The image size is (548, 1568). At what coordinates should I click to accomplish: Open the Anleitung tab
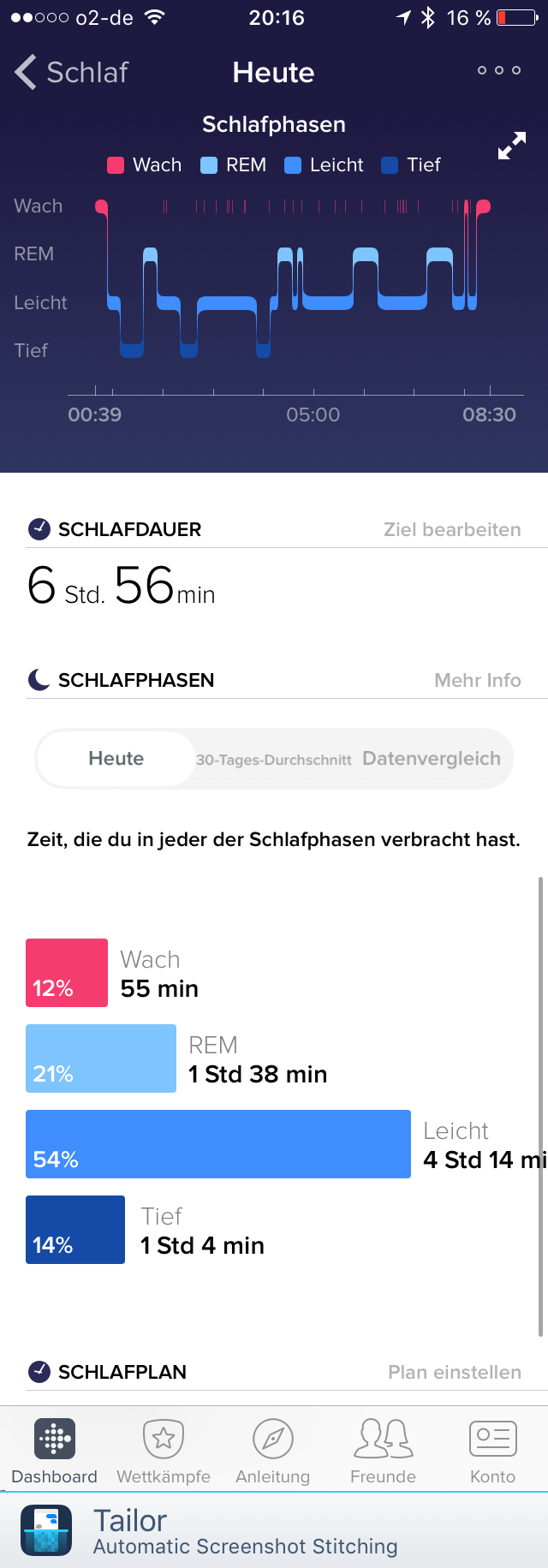[273, 1451]
